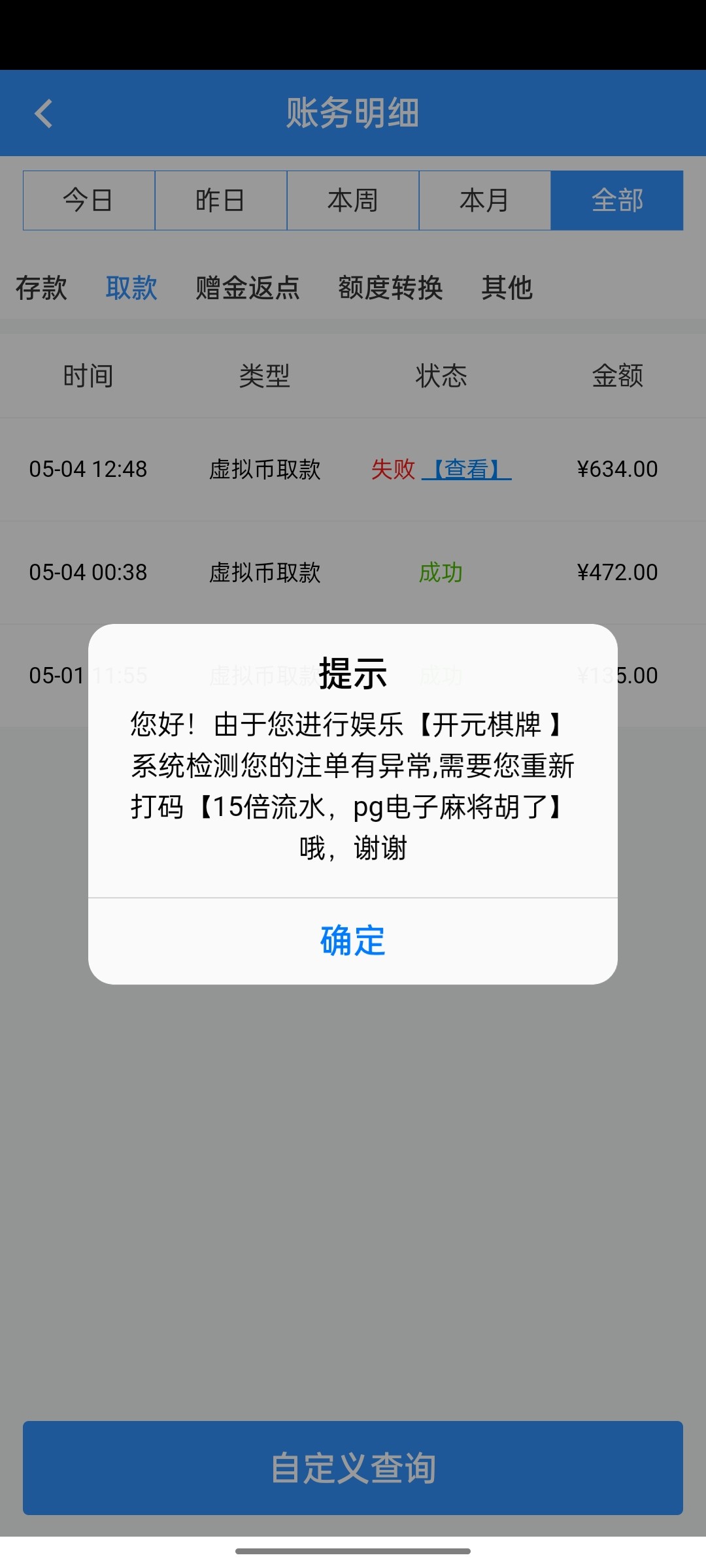706x1568 pixels.
Task: Switch to the 本周 filter
Action: point(353,200)
